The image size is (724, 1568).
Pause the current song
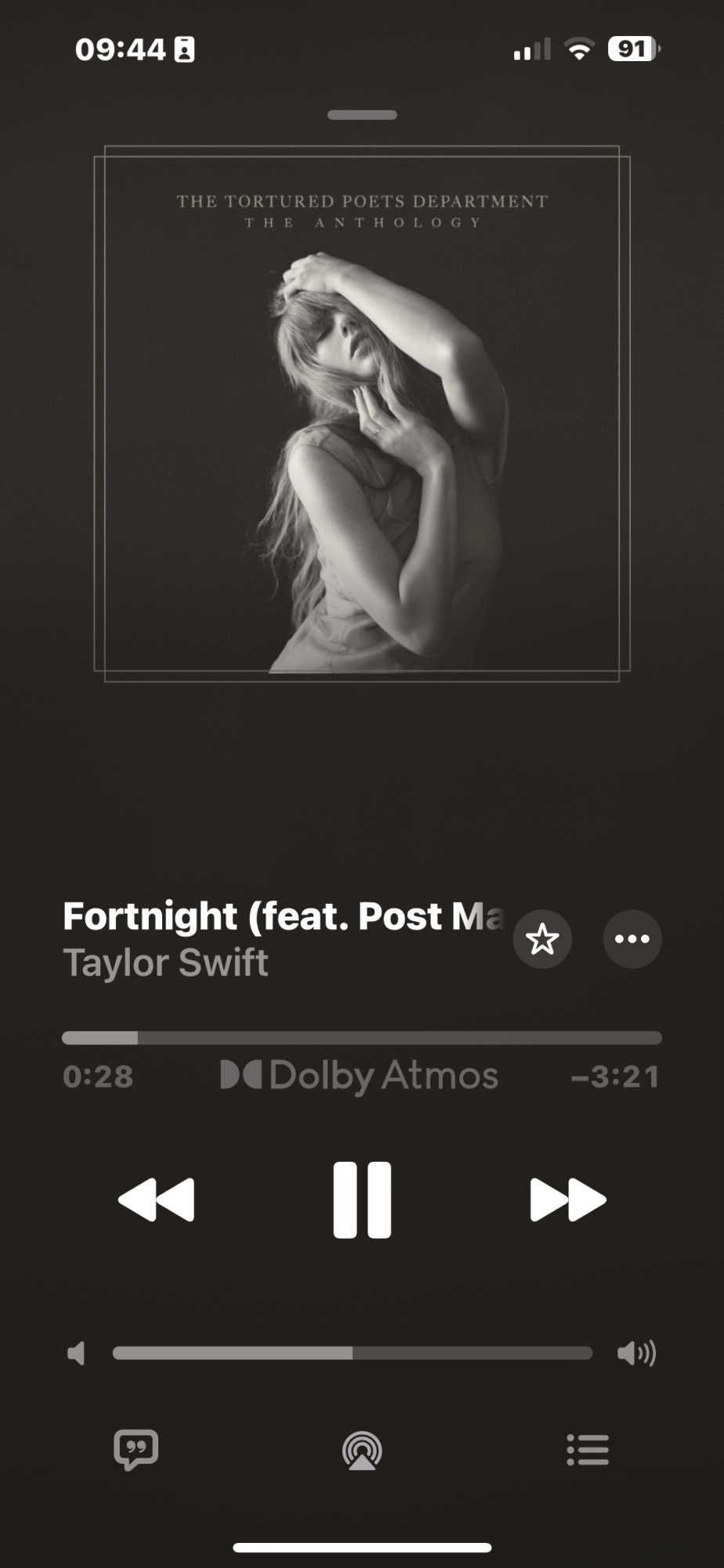click(362, 1200)
